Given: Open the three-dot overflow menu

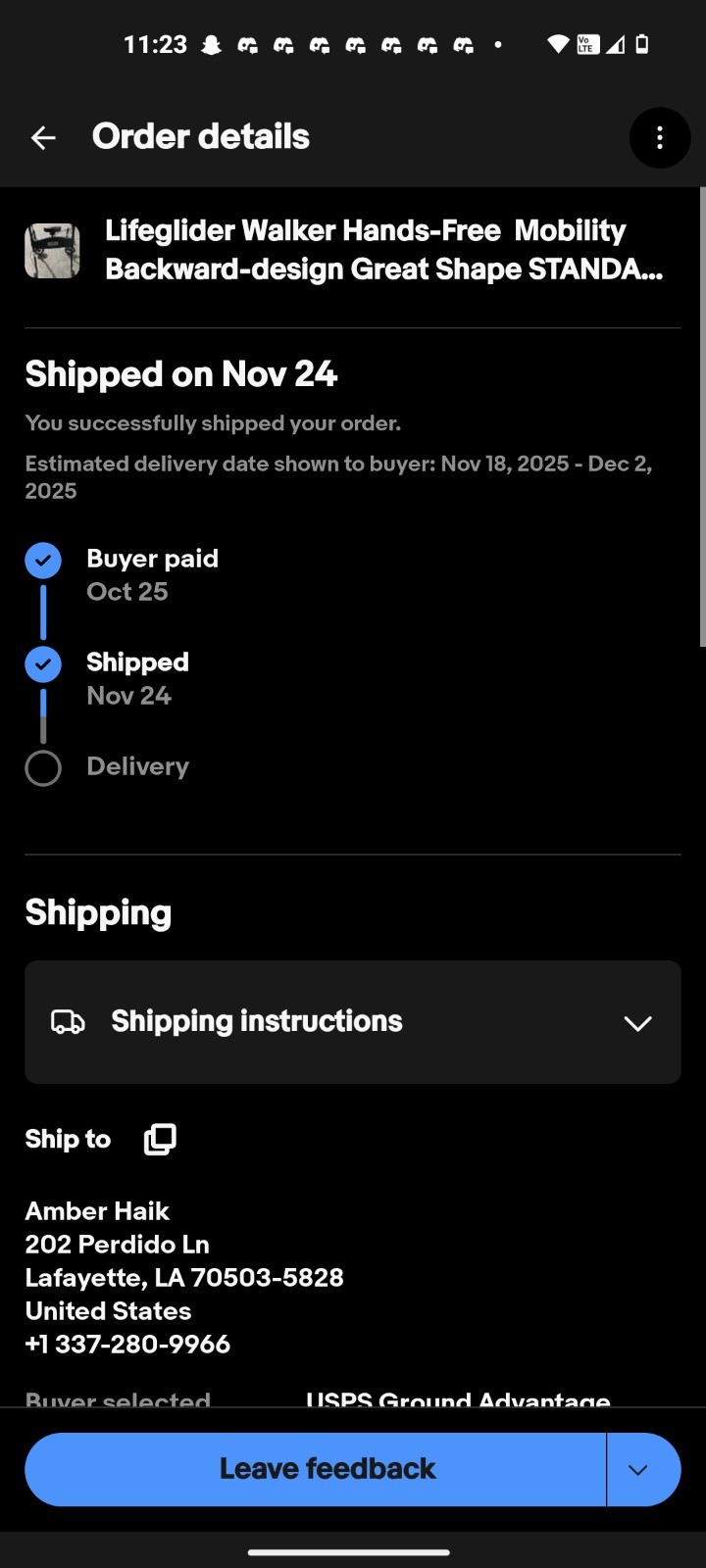Looking at the screenshot, I should coord(659,138).
